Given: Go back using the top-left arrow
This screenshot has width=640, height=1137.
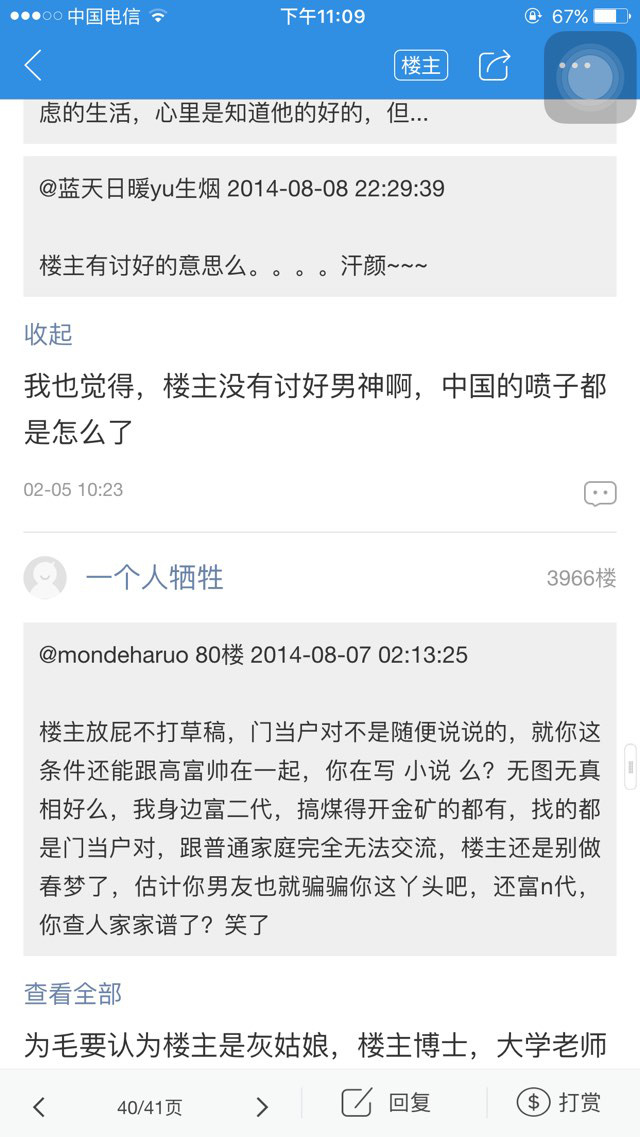Looking at the screenshot, I should tap(33, 66).
